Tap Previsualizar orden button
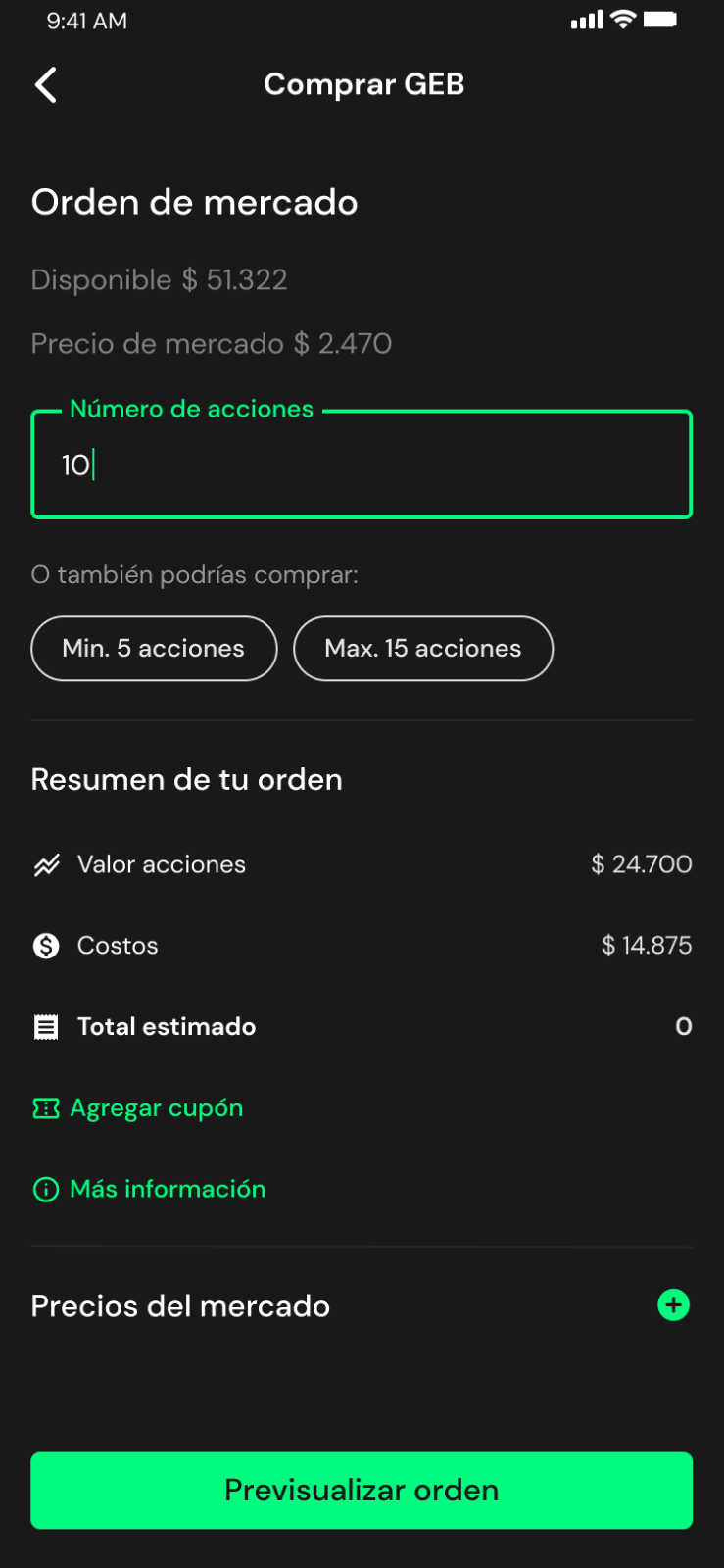 (362, 1491)
